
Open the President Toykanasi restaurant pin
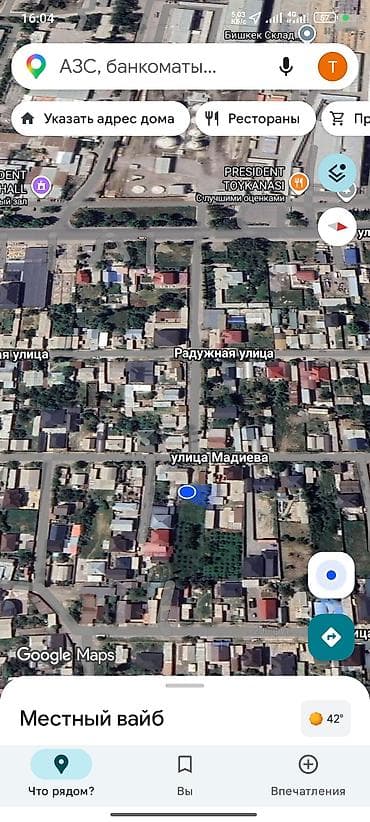(x=299, y=182)
